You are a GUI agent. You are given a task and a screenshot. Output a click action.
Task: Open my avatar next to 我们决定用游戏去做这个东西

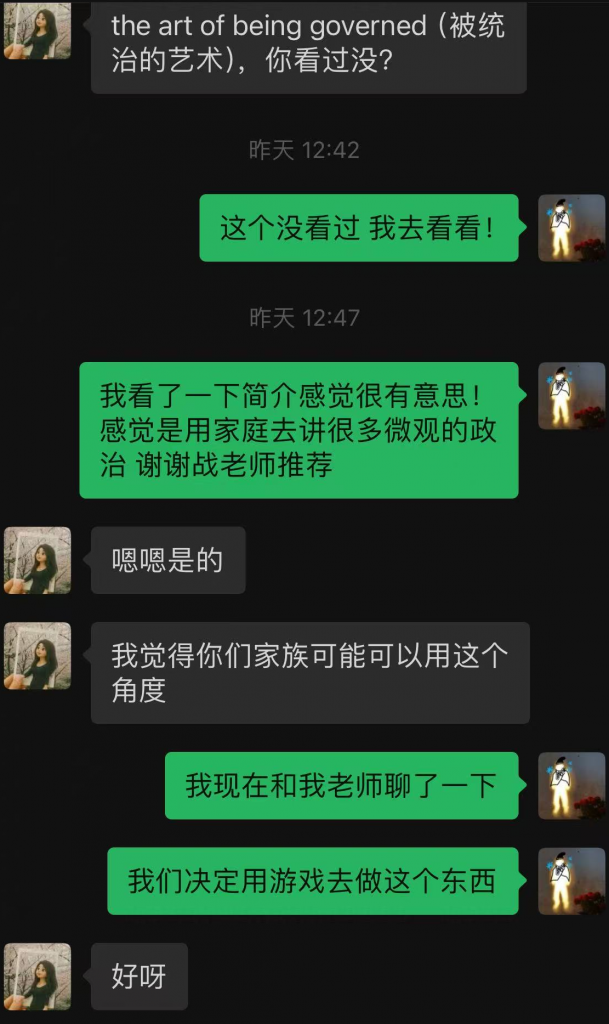click(572, 881)
